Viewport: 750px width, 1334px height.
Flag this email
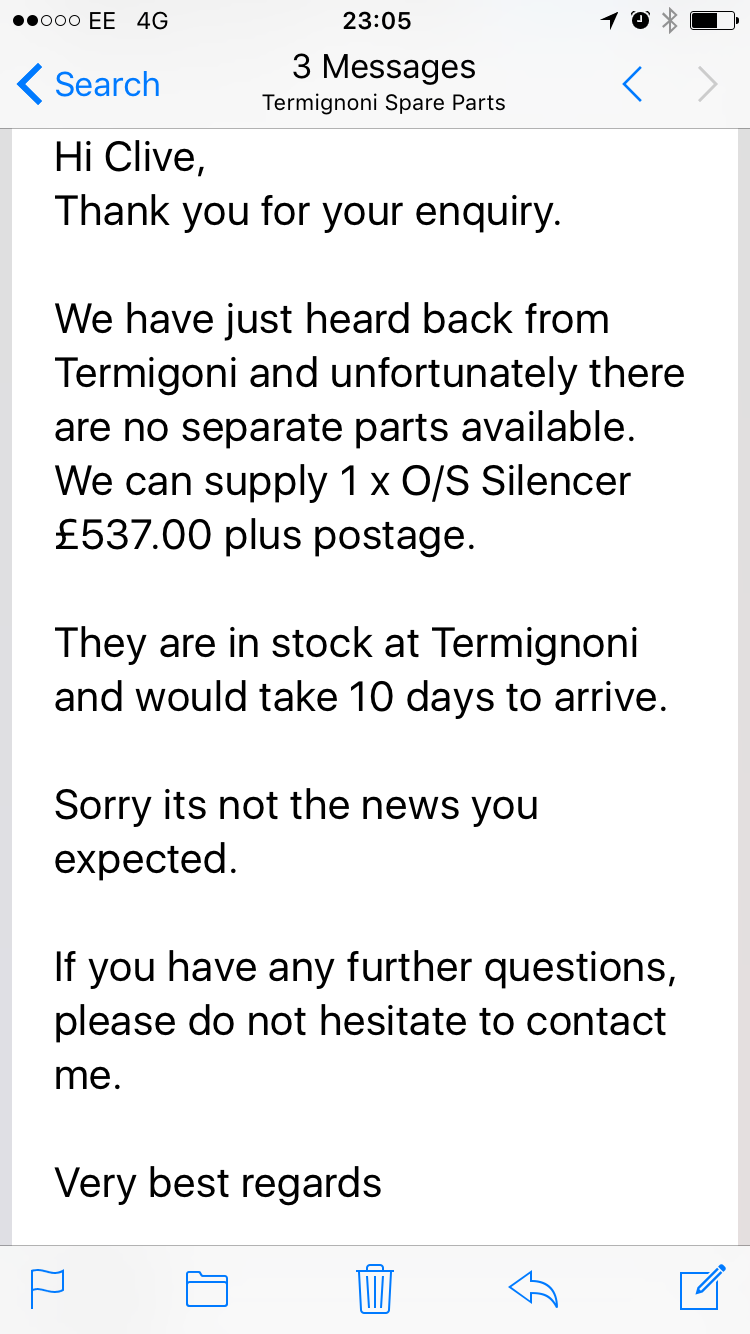coord(47,1288)
